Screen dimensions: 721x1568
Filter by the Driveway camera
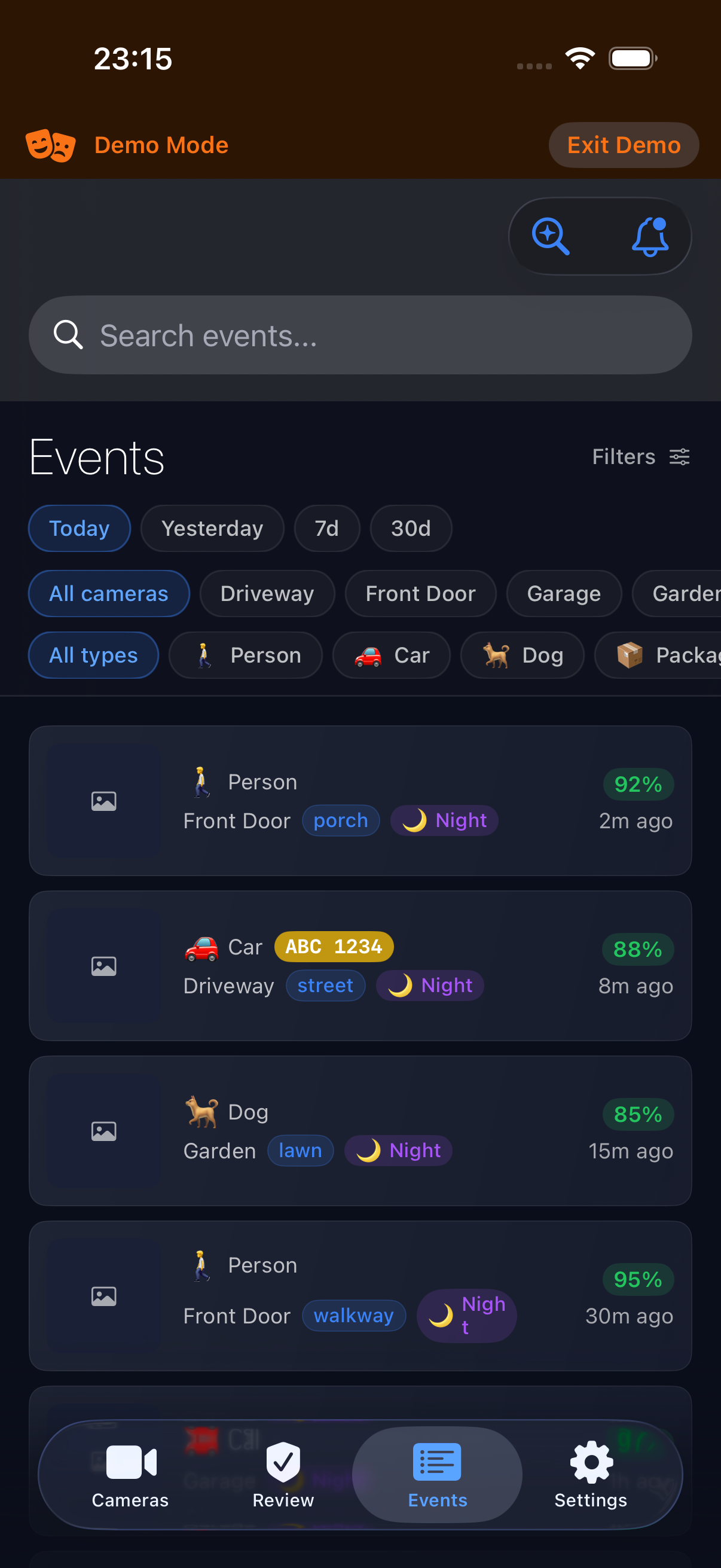tap(267, 593)
